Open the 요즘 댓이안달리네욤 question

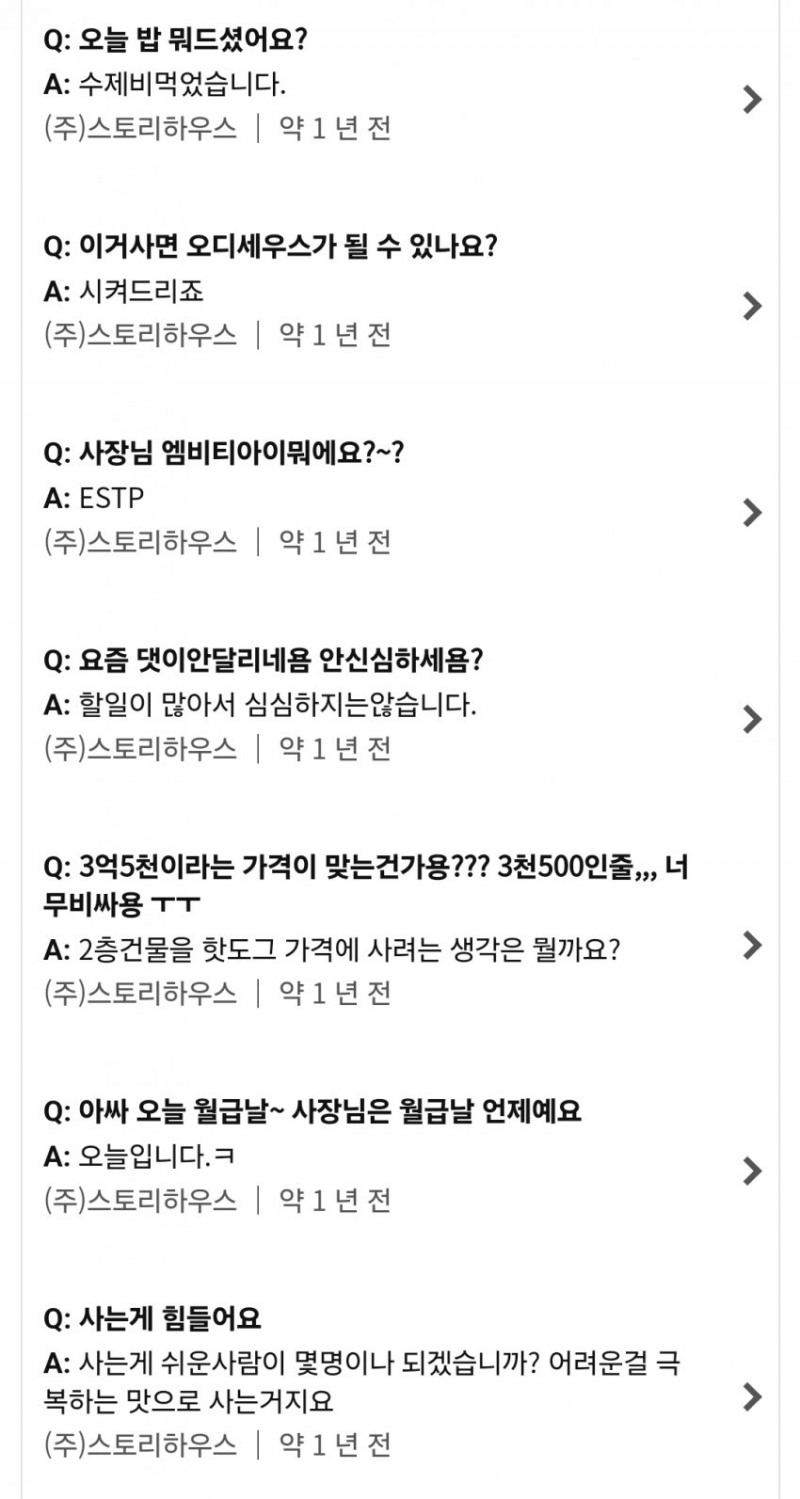753,718
